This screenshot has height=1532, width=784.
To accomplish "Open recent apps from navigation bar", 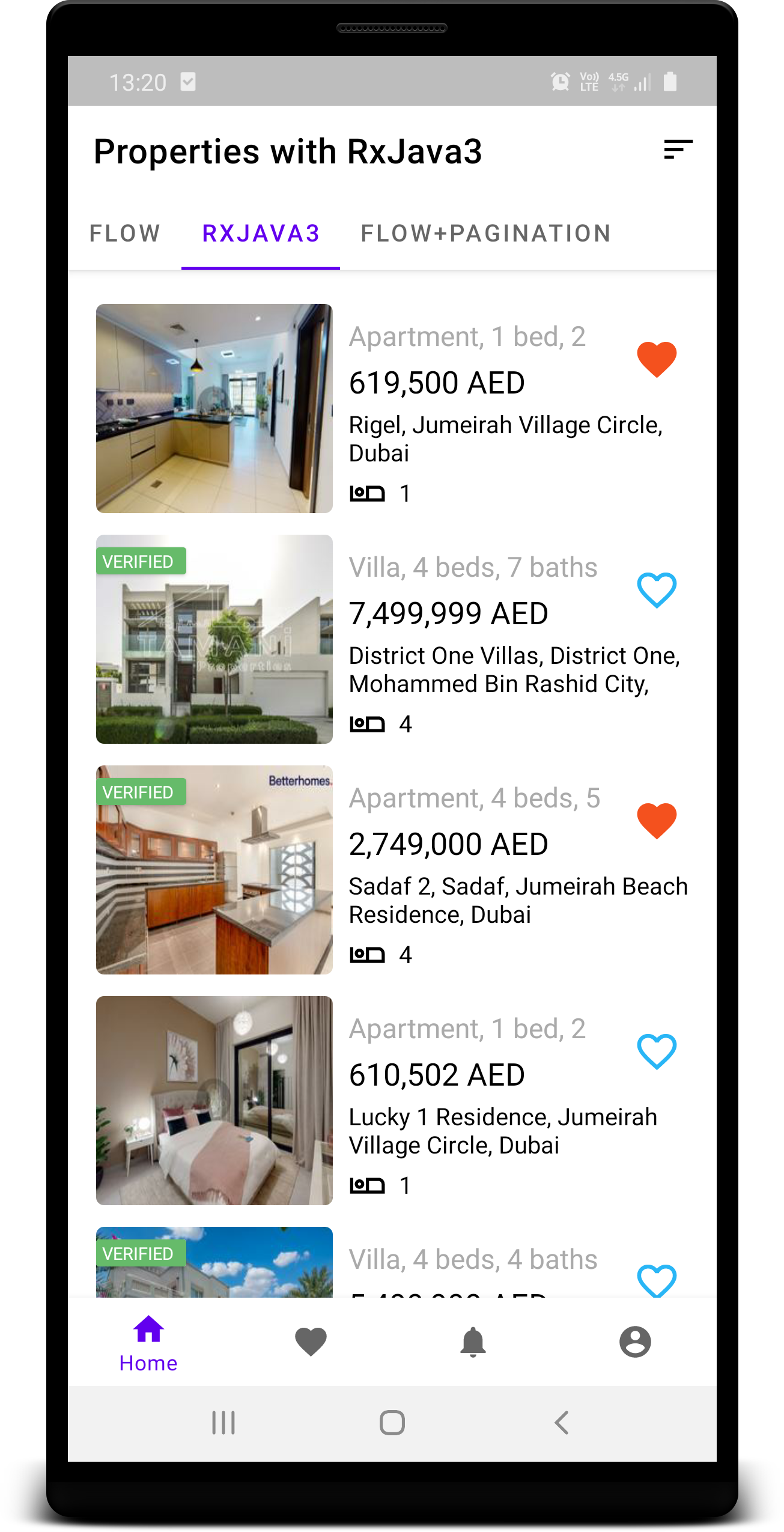I will click(223, 1423).
